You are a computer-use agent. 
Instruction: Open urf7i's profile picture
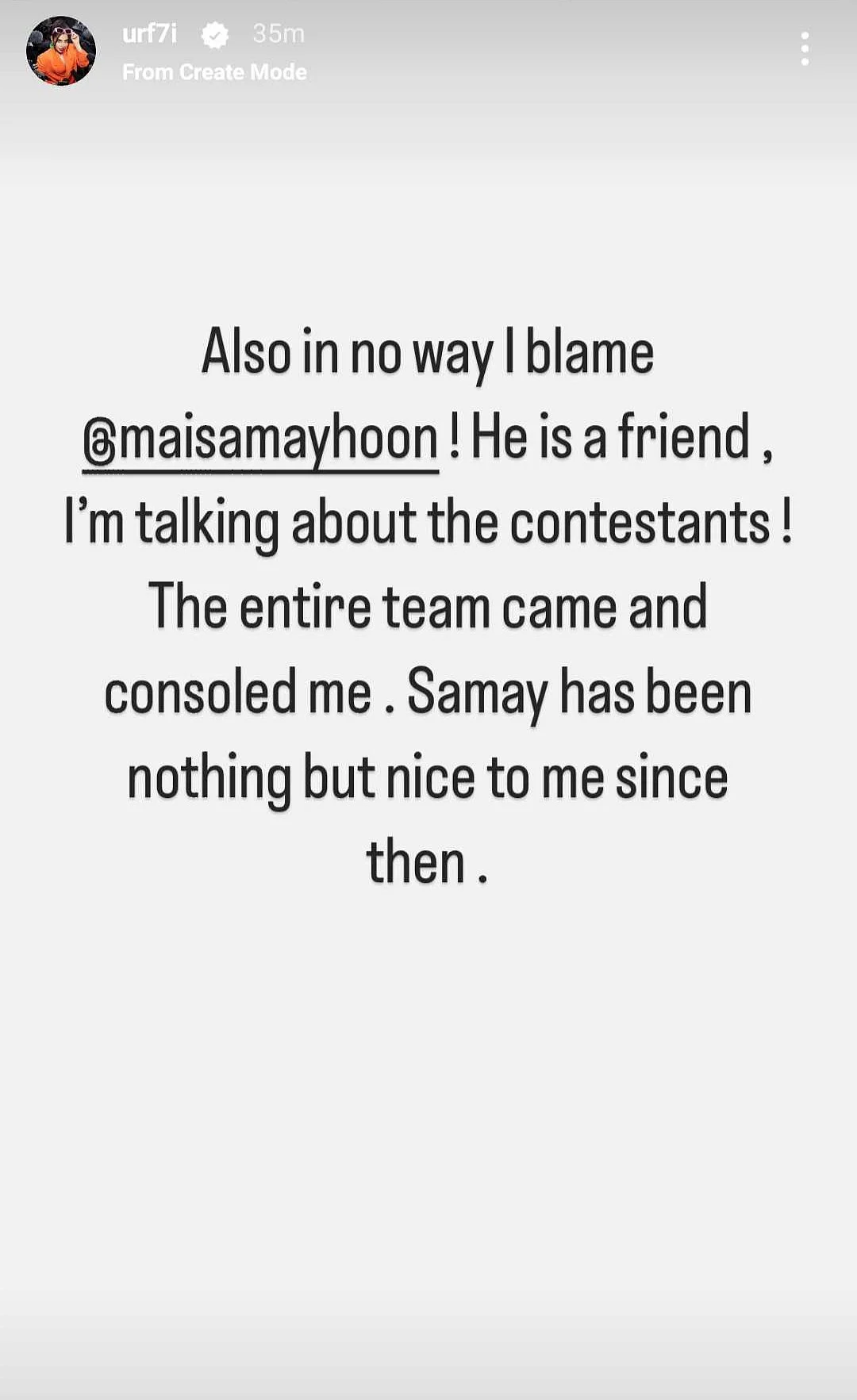[x=61, y=51]
